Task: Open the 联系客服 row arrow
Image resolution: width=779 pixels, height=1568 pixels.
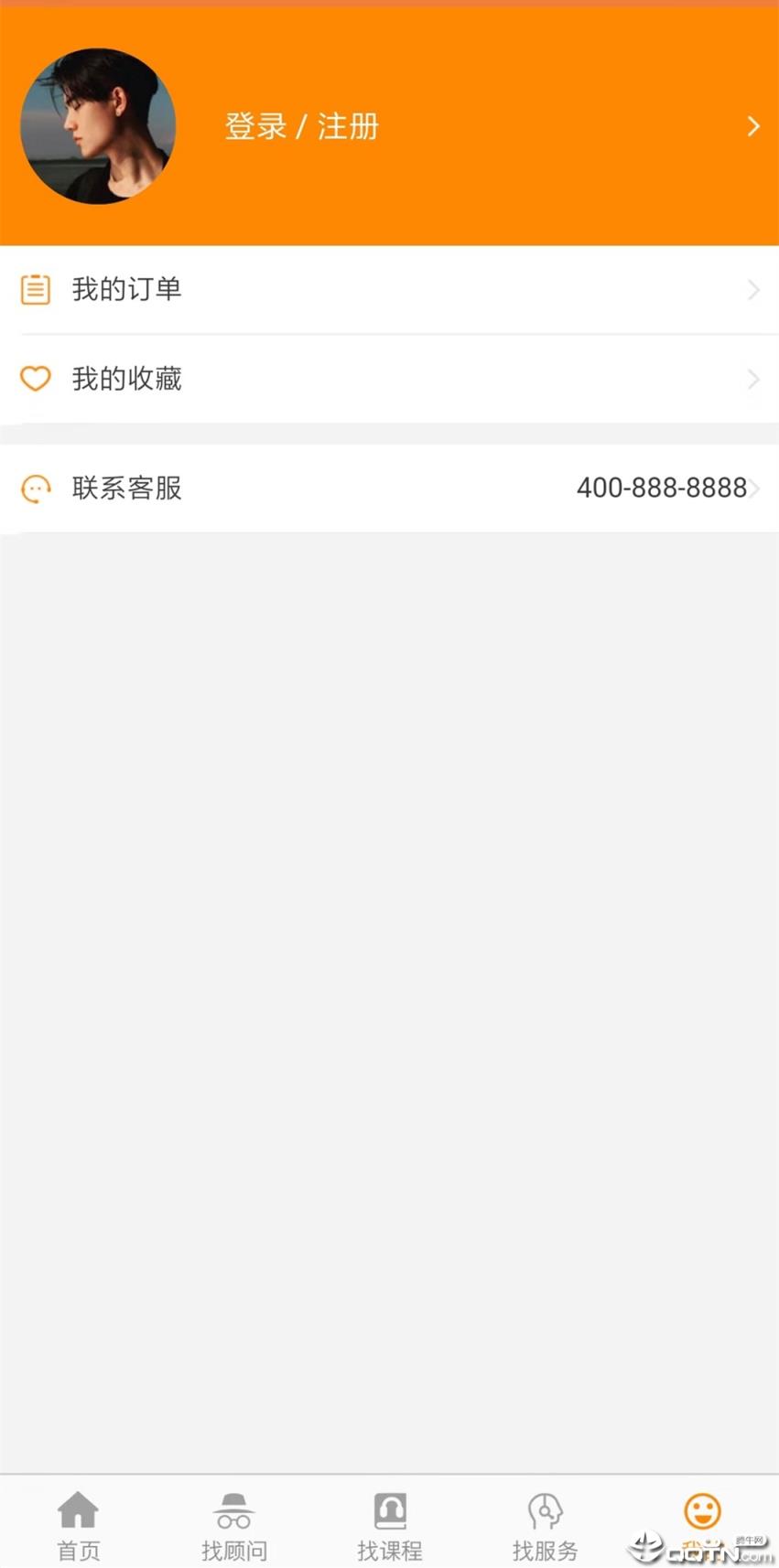Action: (759, 489)
